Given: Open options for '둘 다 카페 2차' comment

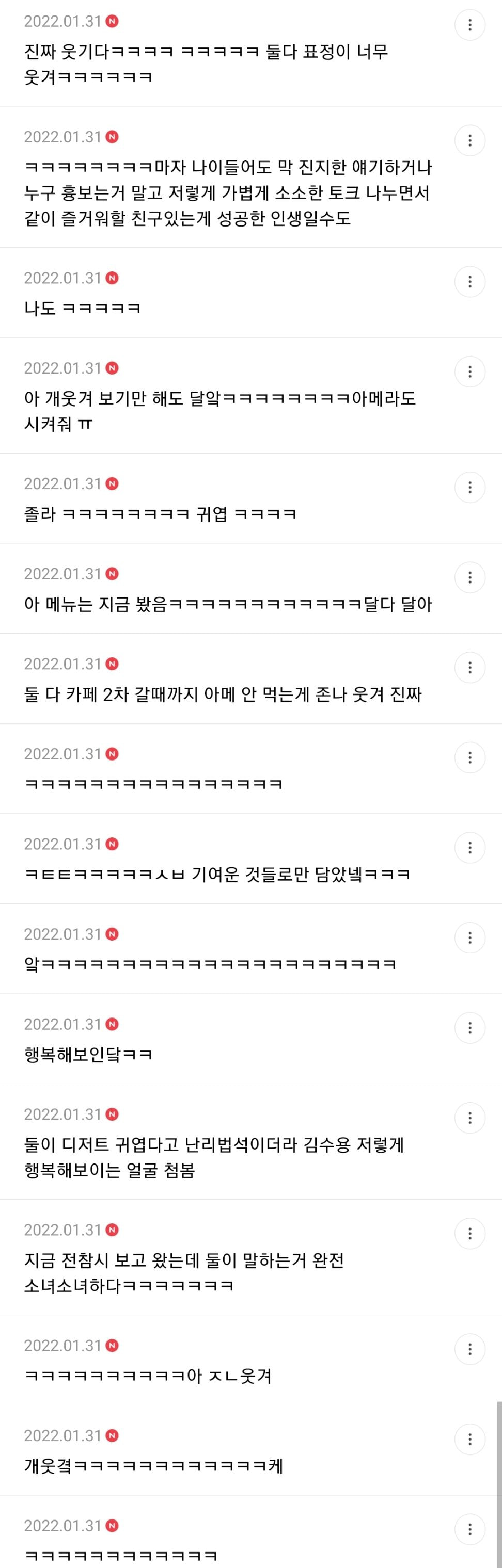Looking at the screenshot, I should pyautogui.click(x=469, y=668).
